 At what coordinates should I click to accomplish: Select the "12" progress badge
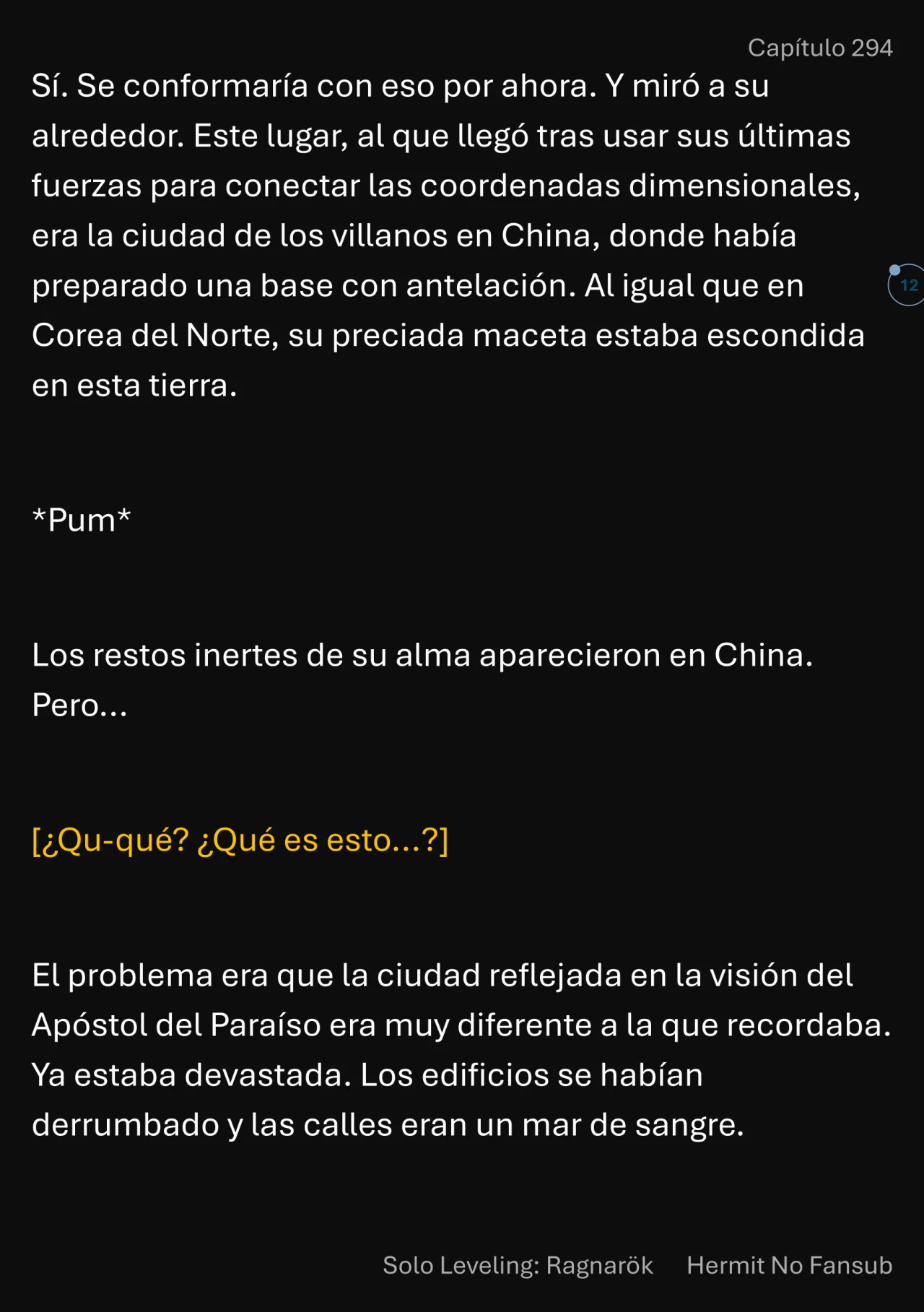click(910, 287)
